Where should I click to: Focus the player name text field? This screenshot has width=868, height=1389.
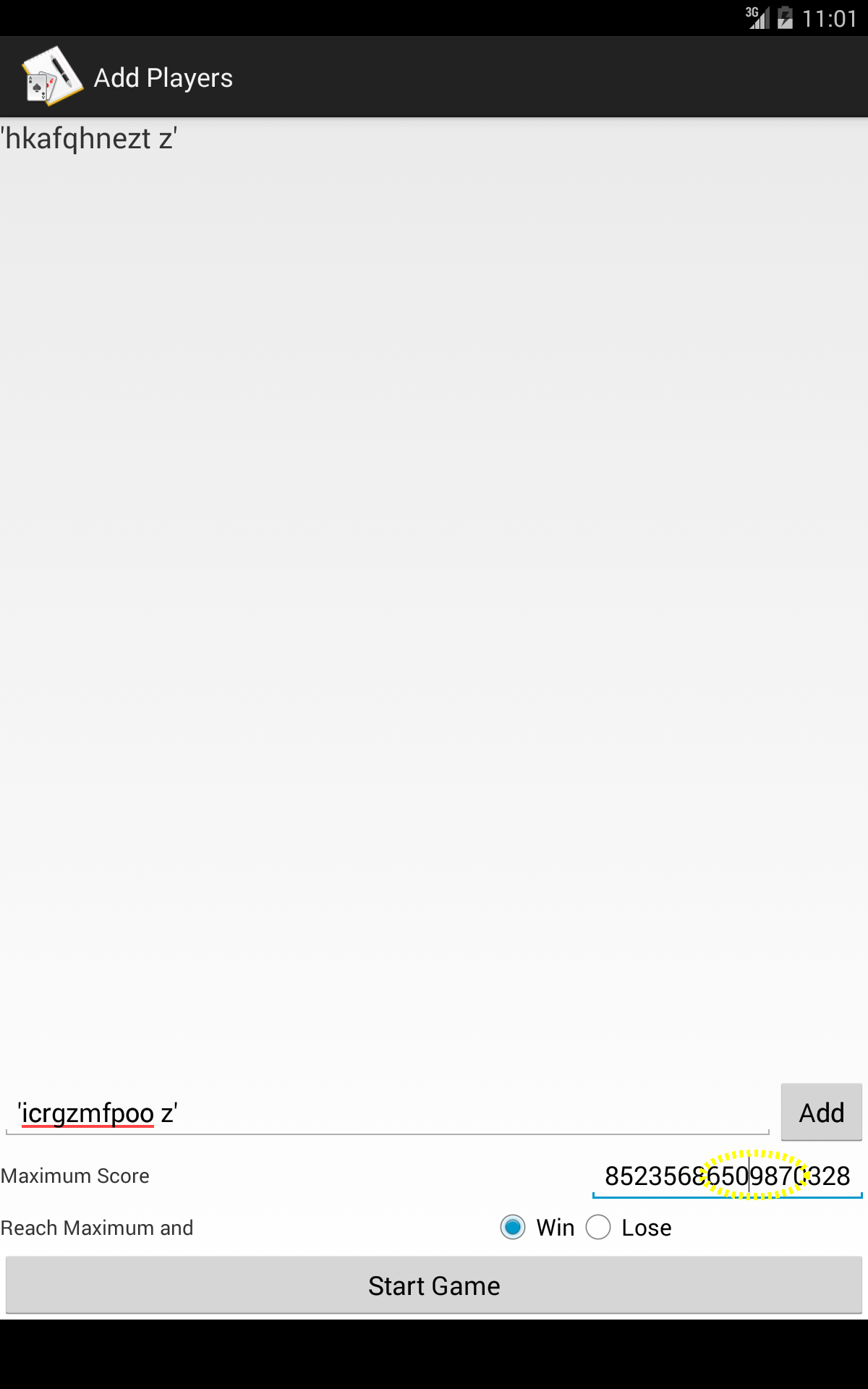click(388, 1112)
